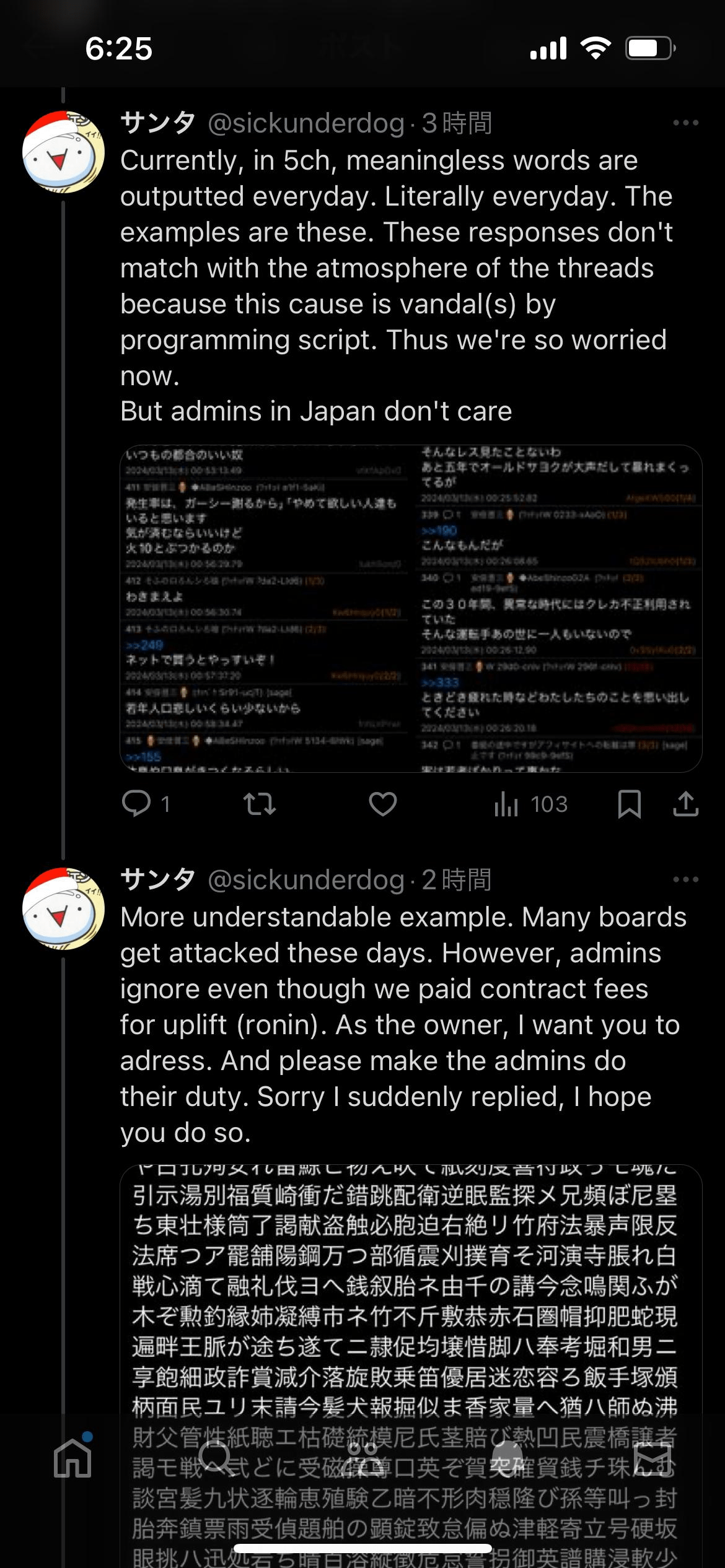
Task: Open サンタ's avatar on the 2時間 post
Action: [x=63, y=908]
